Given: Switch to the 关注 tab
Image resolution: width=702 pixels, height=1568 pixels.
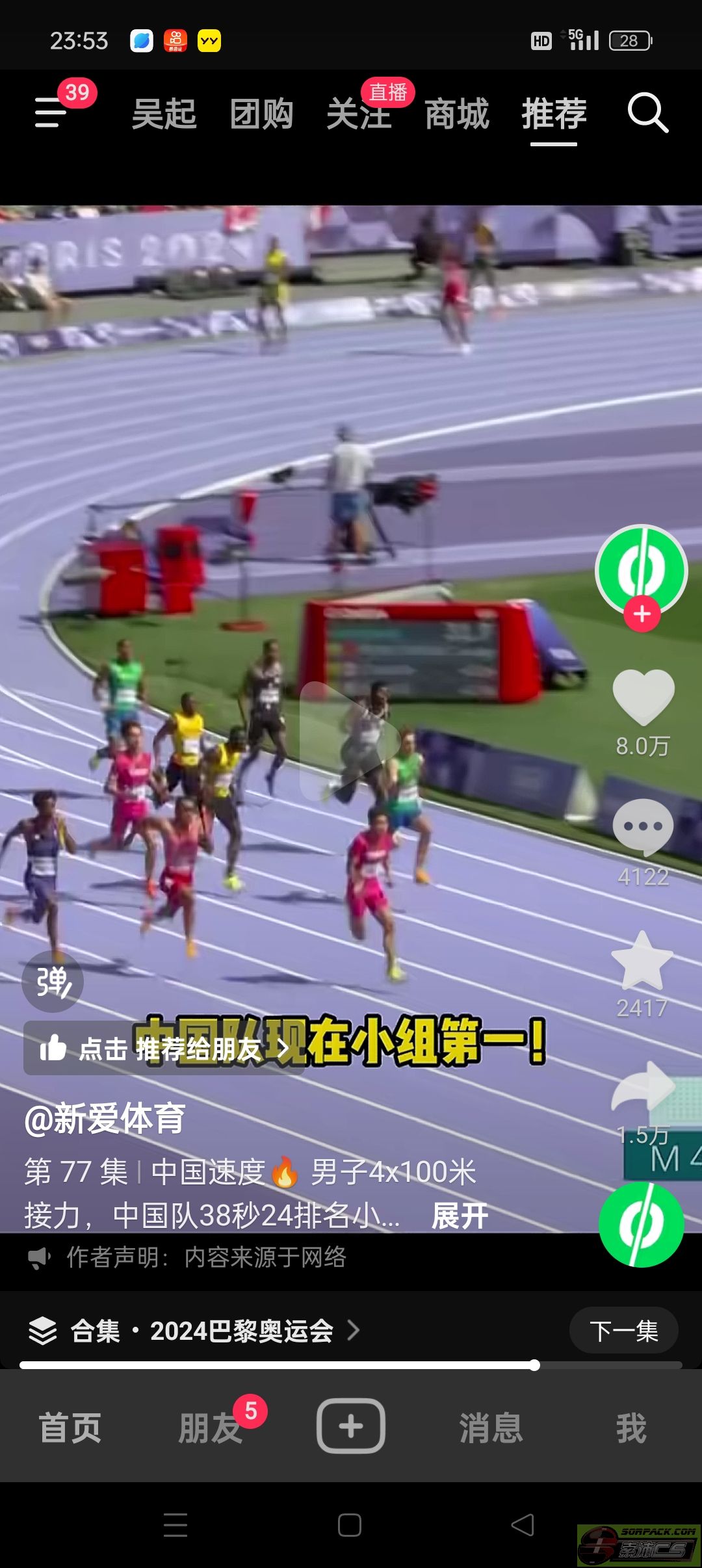Looking at the screenshot, I should (x=359, y=114).
